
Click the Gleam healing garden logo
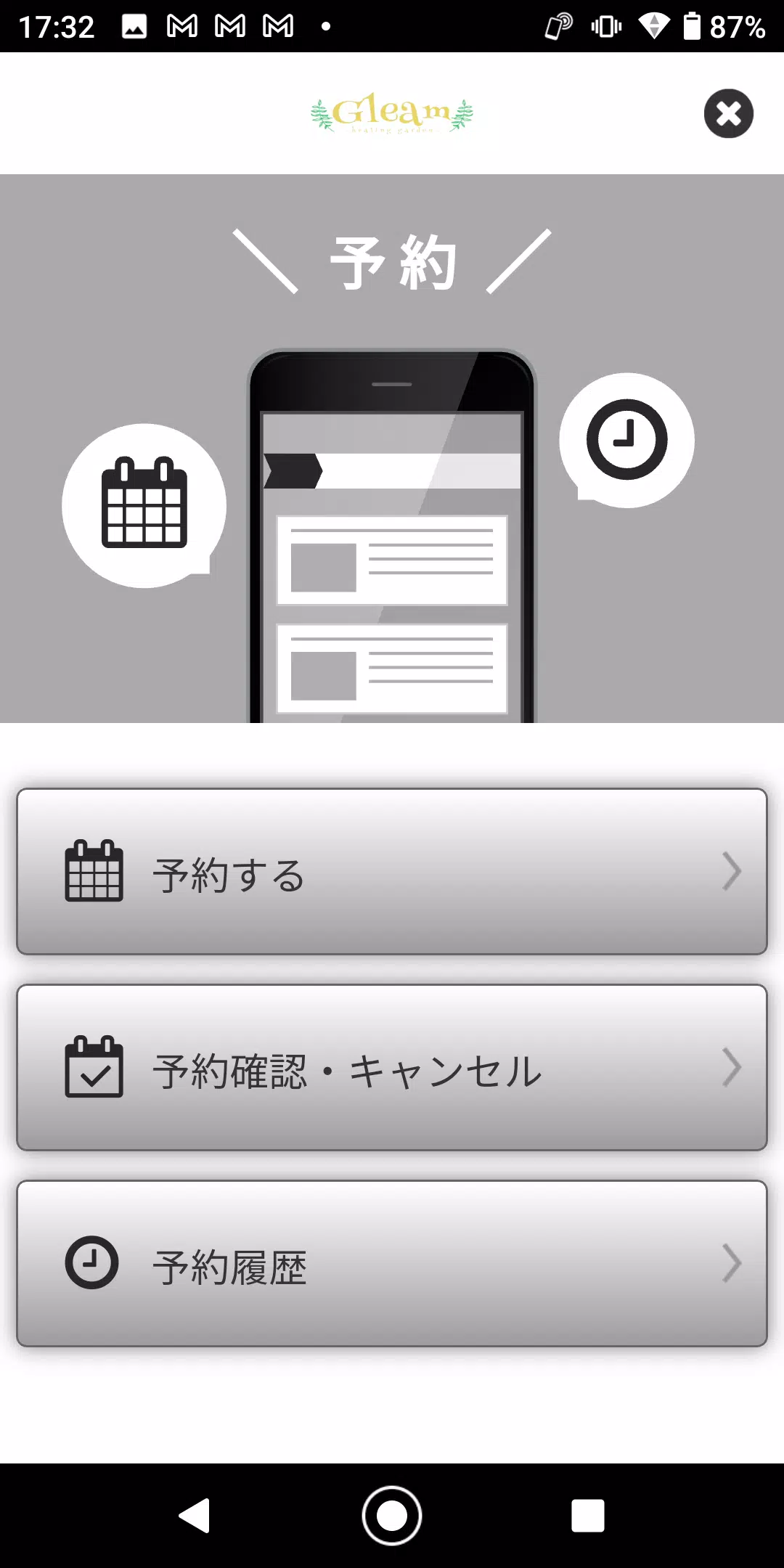point(392,115)
